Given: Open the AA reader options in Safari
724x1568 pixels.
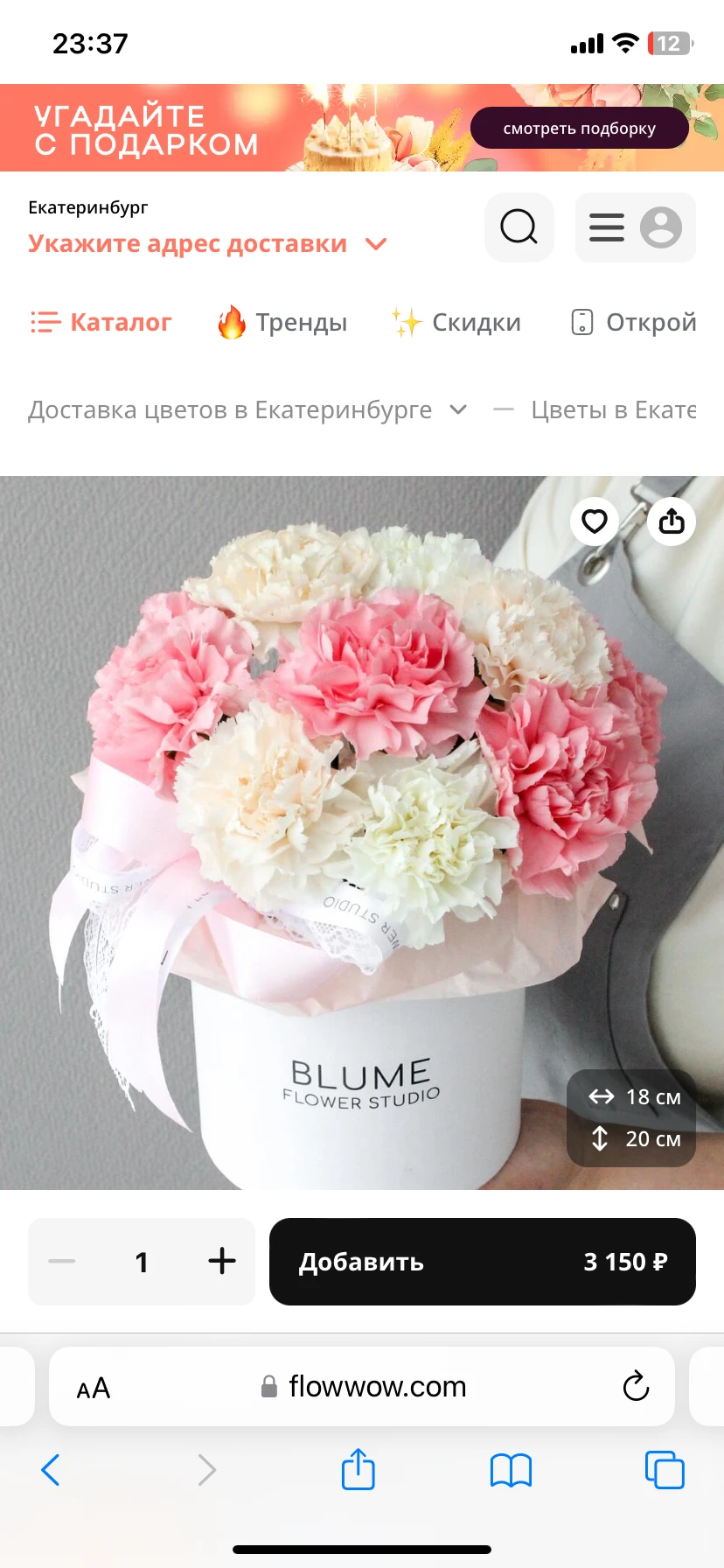Looking at the screenshot, I should pyautogui.click(x=94, y=1388).
